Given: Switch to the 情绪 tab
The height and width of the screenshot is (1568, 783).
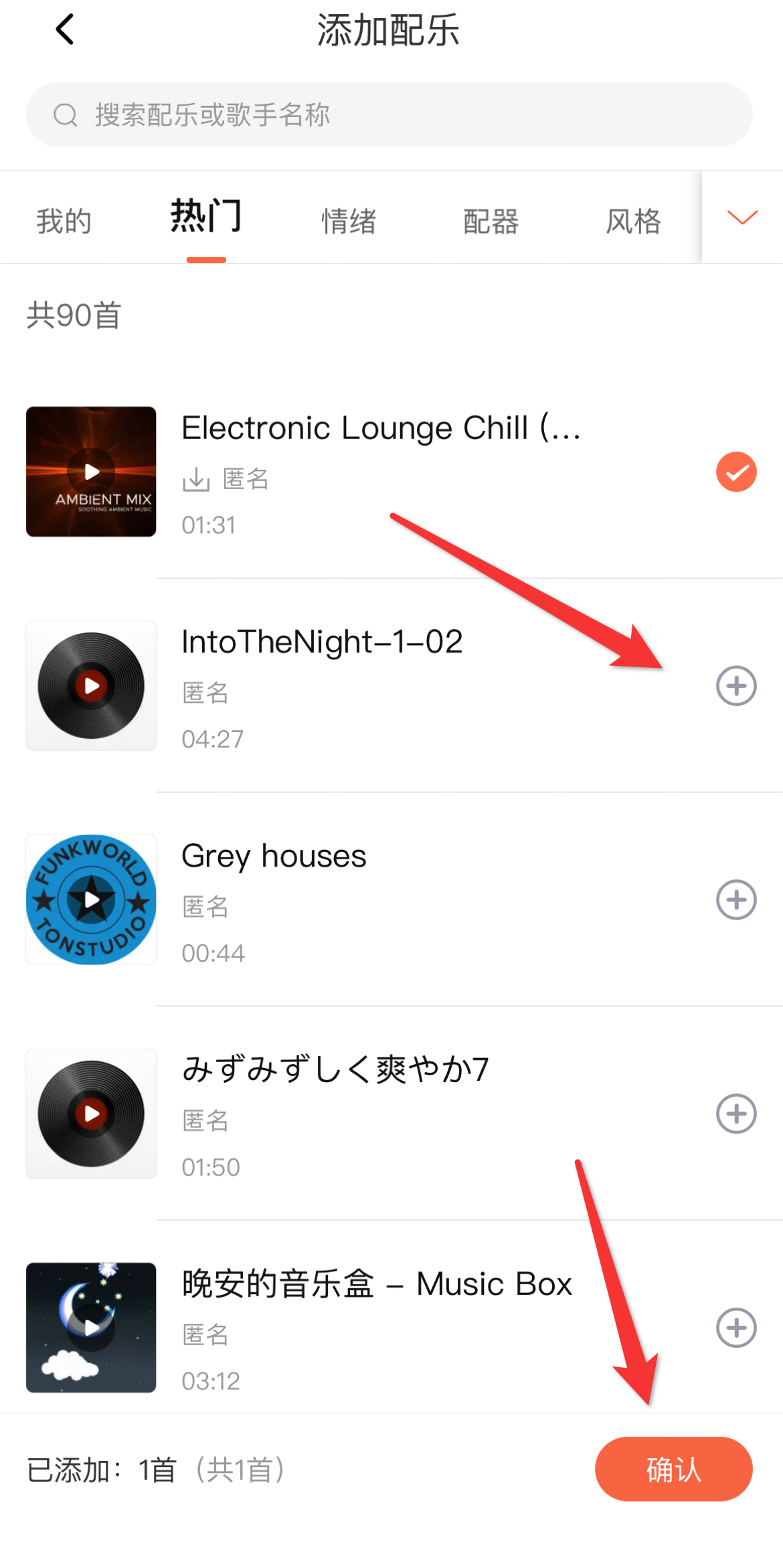Looking at the screenshot, I should coord(349,221).
